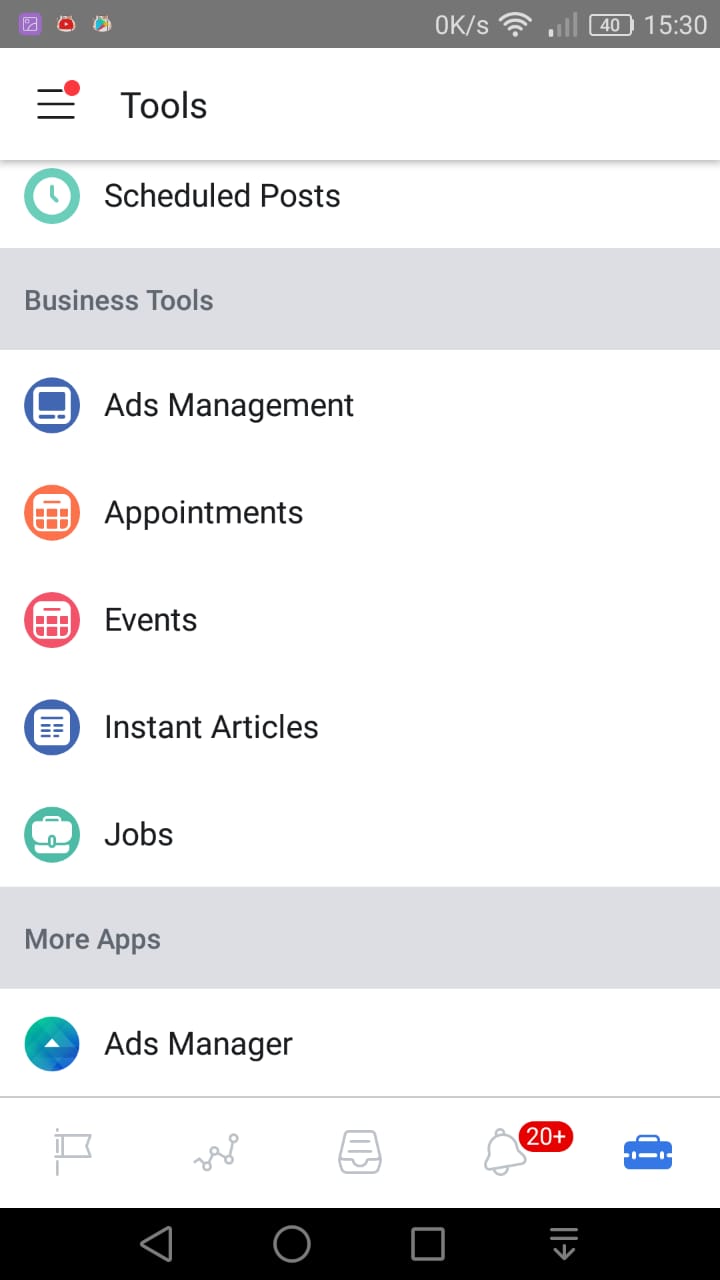Switch to the Inbox tab
Viewport: 720px width, 1280px height.
pos(359,1152)
